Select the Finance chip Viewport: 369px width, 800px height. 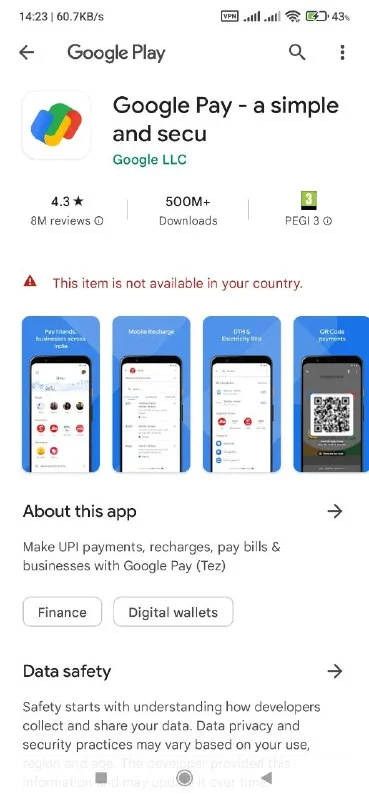[62, 612]
